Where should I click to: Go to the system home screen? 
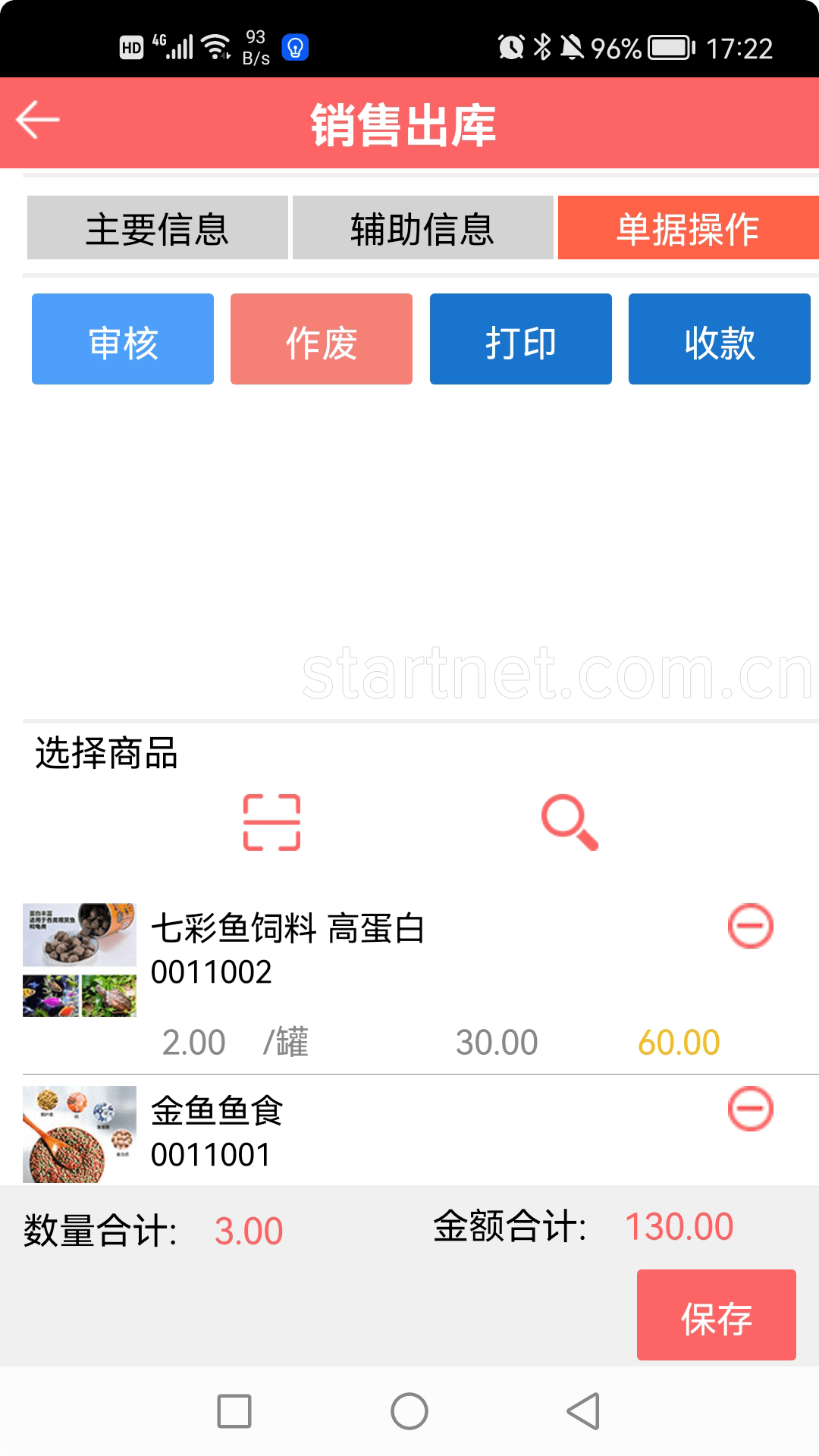[x=409, y=1411]
